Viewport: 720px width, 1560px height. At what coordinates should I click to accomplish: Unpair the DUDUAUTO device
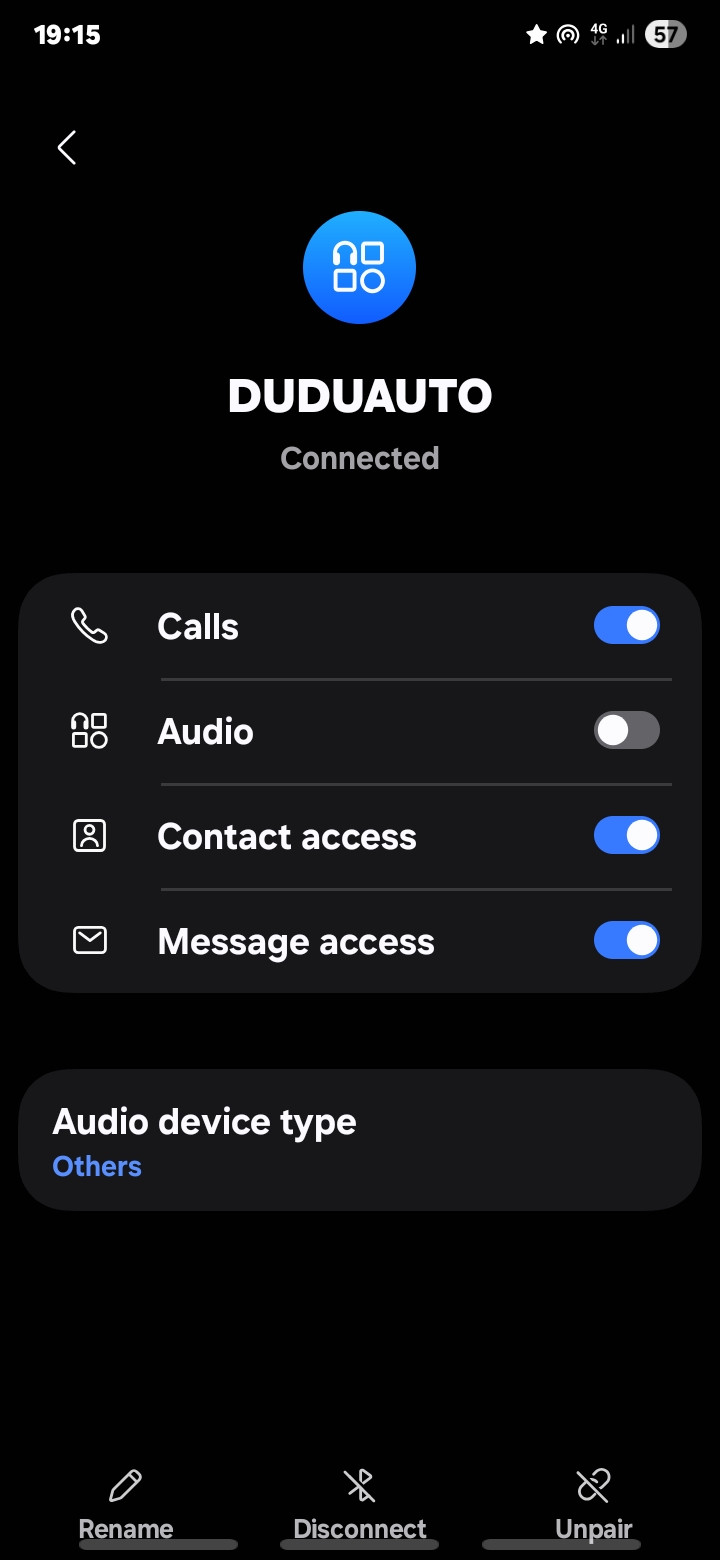[594, 1505]
